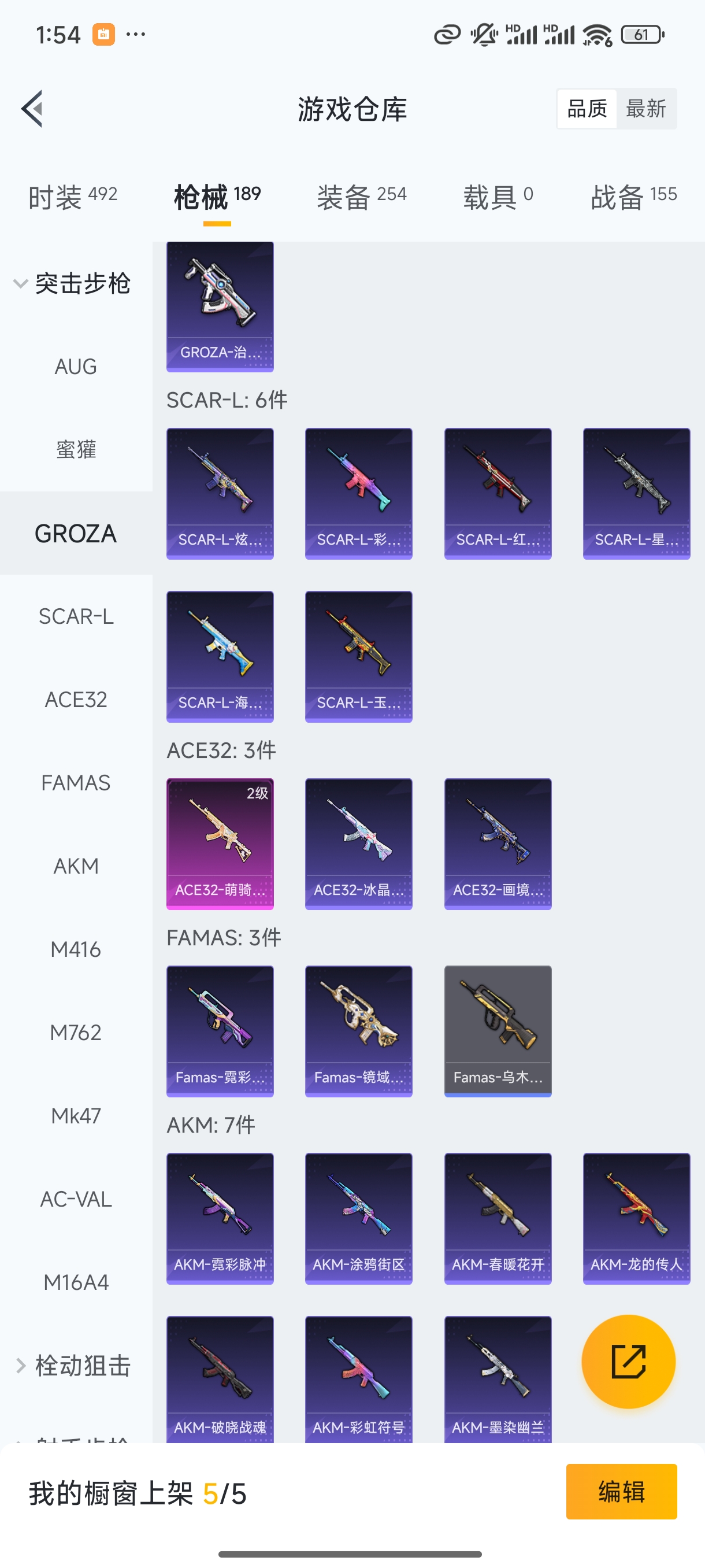Tap the orange floating share button

click(628, 1361)
